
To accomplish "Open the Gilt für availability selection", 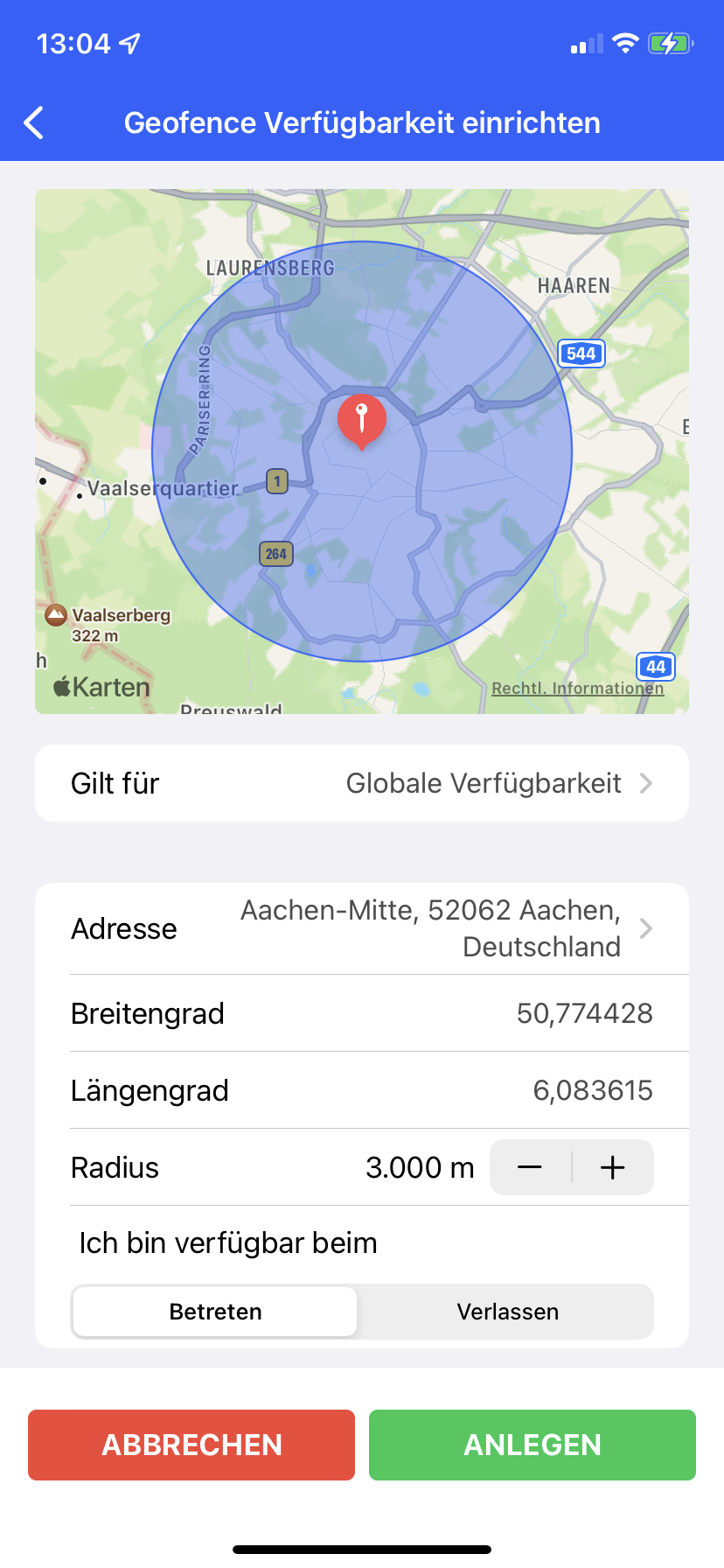I will (x=362, y=783).
